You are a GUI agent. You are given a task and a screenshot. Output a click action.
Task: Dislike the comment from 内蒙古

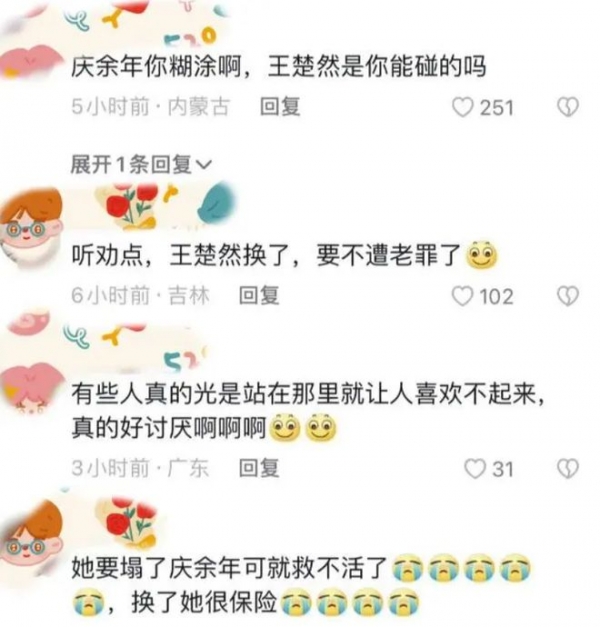[x=568, y=106]
